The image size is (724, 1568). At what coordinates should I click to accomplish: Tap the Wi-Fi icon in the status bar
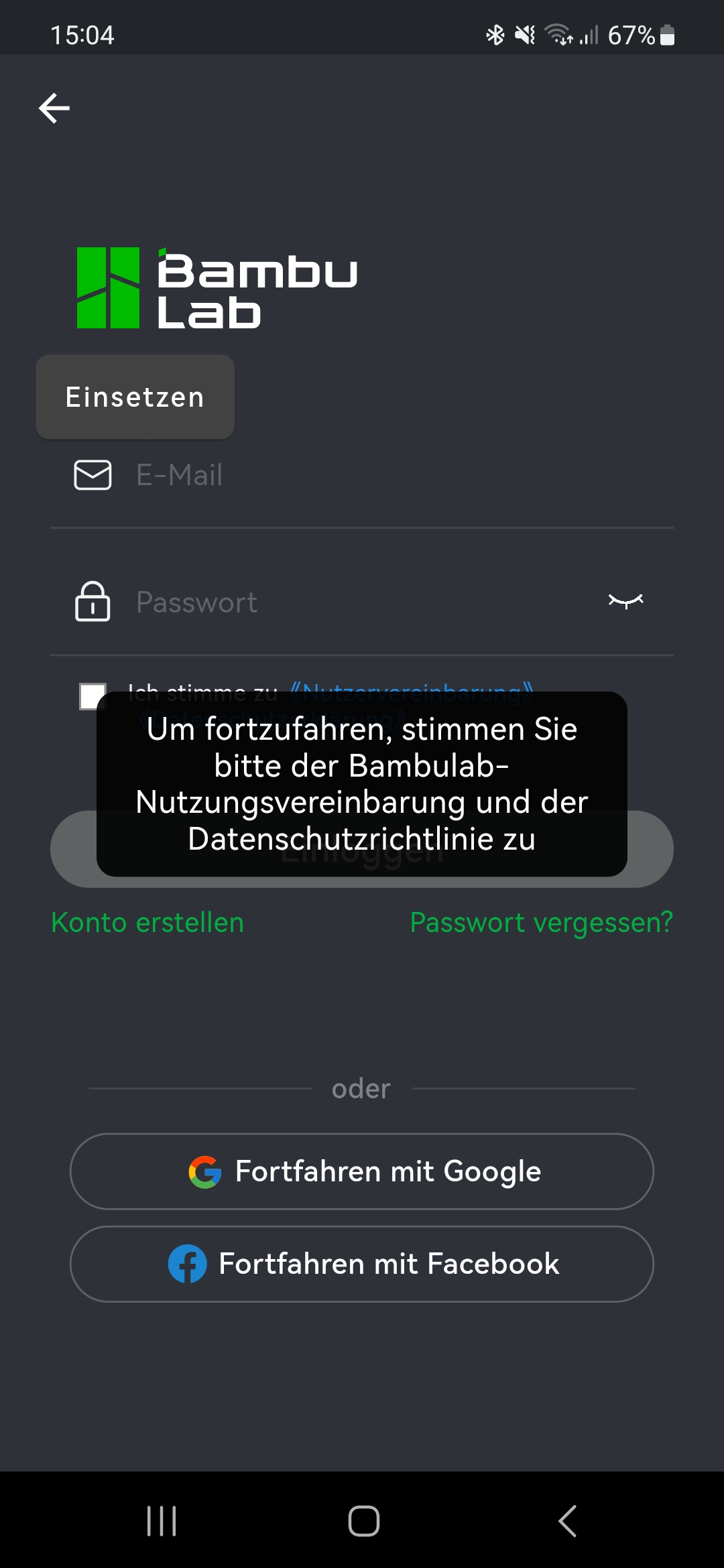pos(558,34)
